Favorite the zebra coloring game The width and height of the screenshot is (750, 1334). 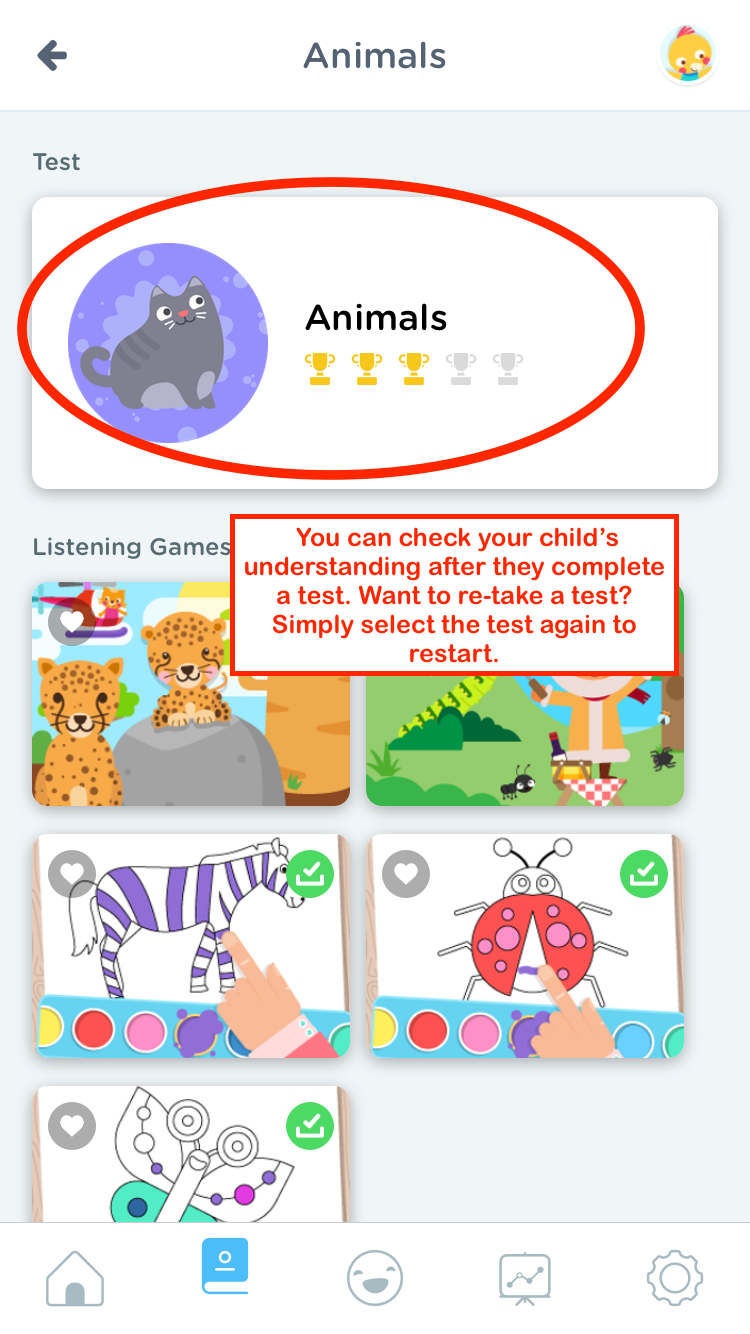[x=72, y=874]
